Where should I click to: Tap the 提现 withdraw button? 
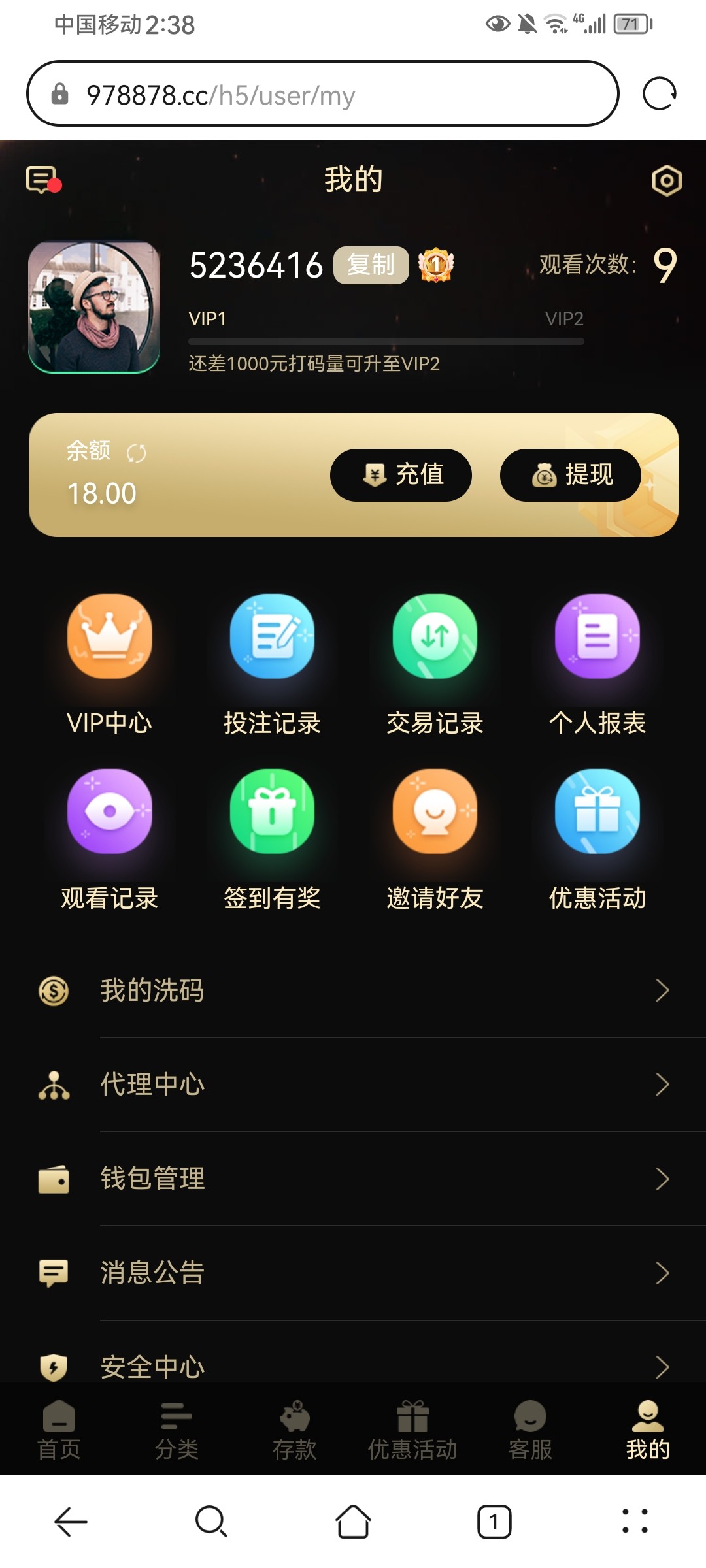(x=570, y=475)
